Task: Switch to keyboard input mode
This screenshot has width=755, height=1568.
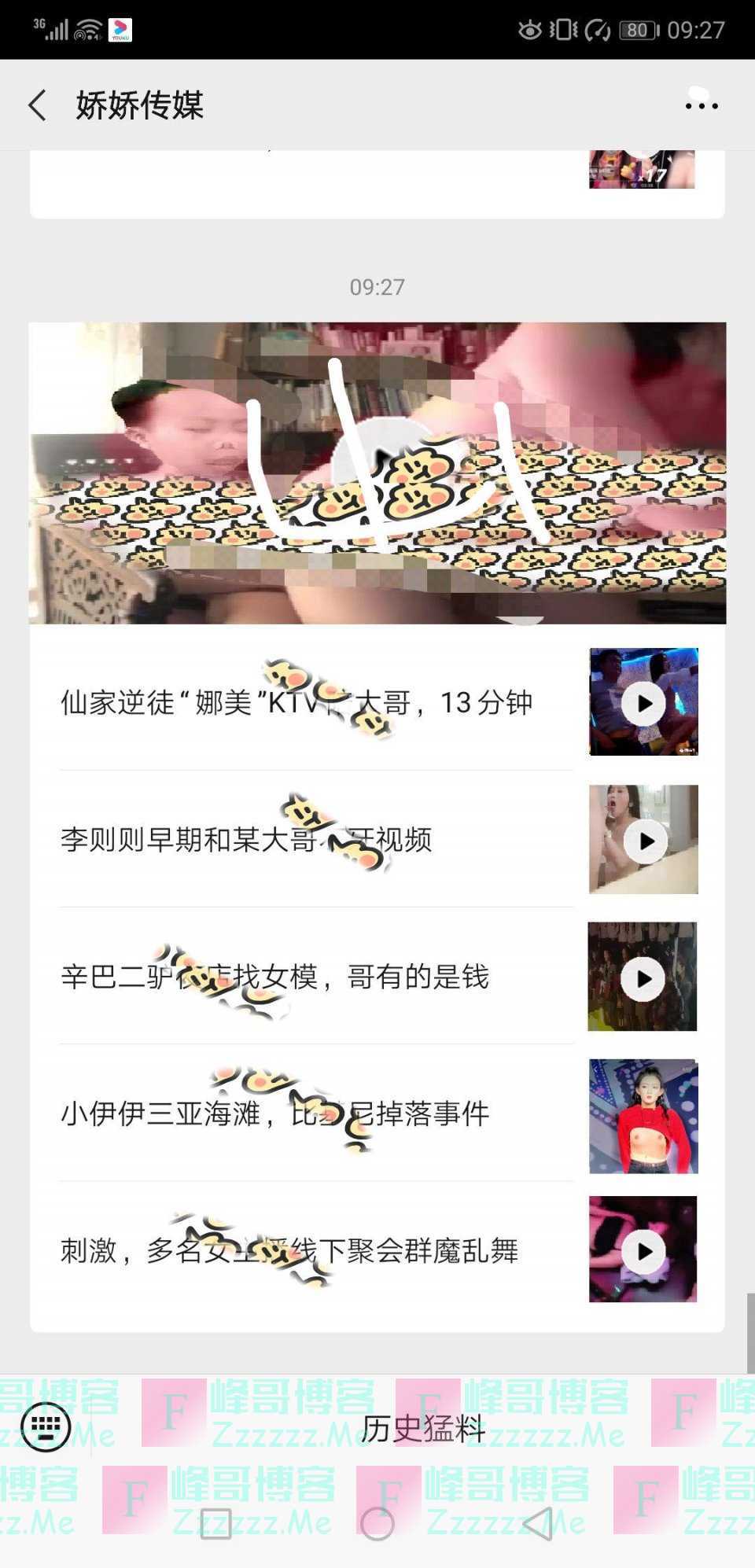Action: (x=46, y=1426)
